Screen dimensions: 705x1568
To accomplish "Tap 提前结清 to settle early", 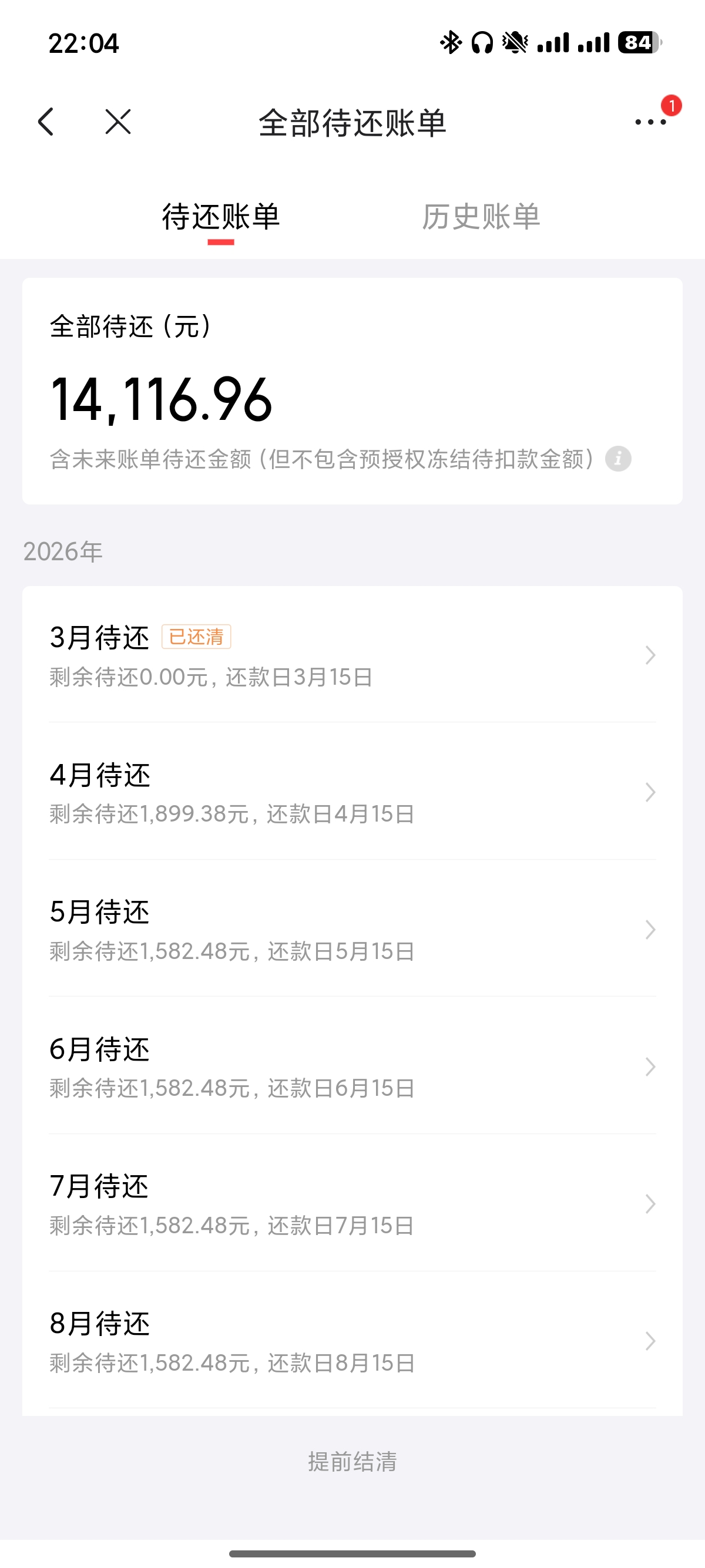I will (352, 1464).
